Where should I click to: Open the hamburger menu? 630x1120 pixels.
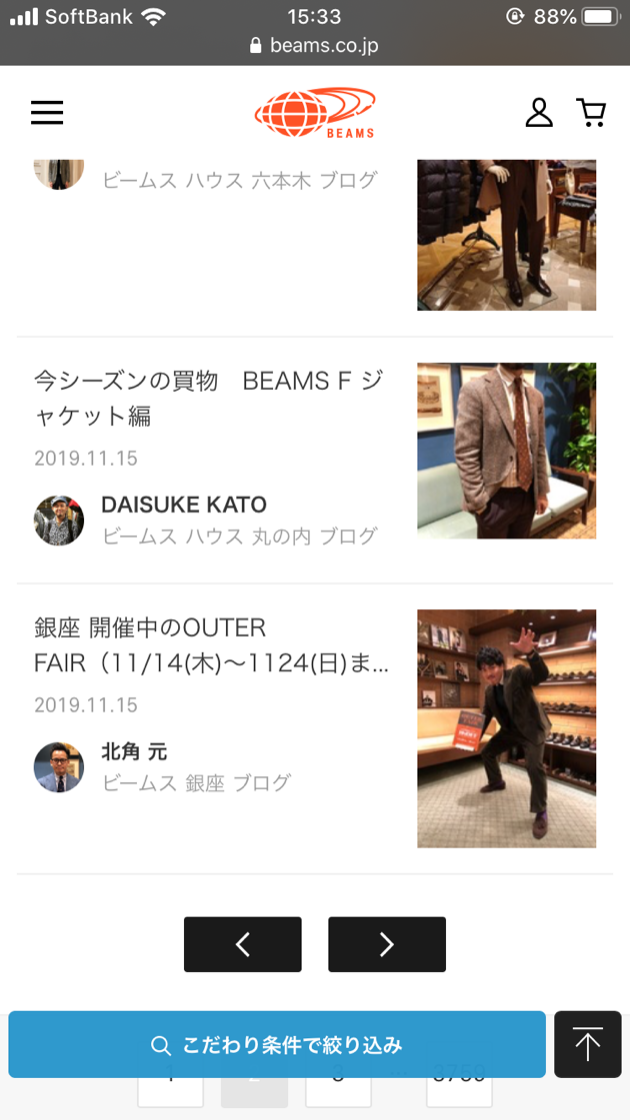47,113
